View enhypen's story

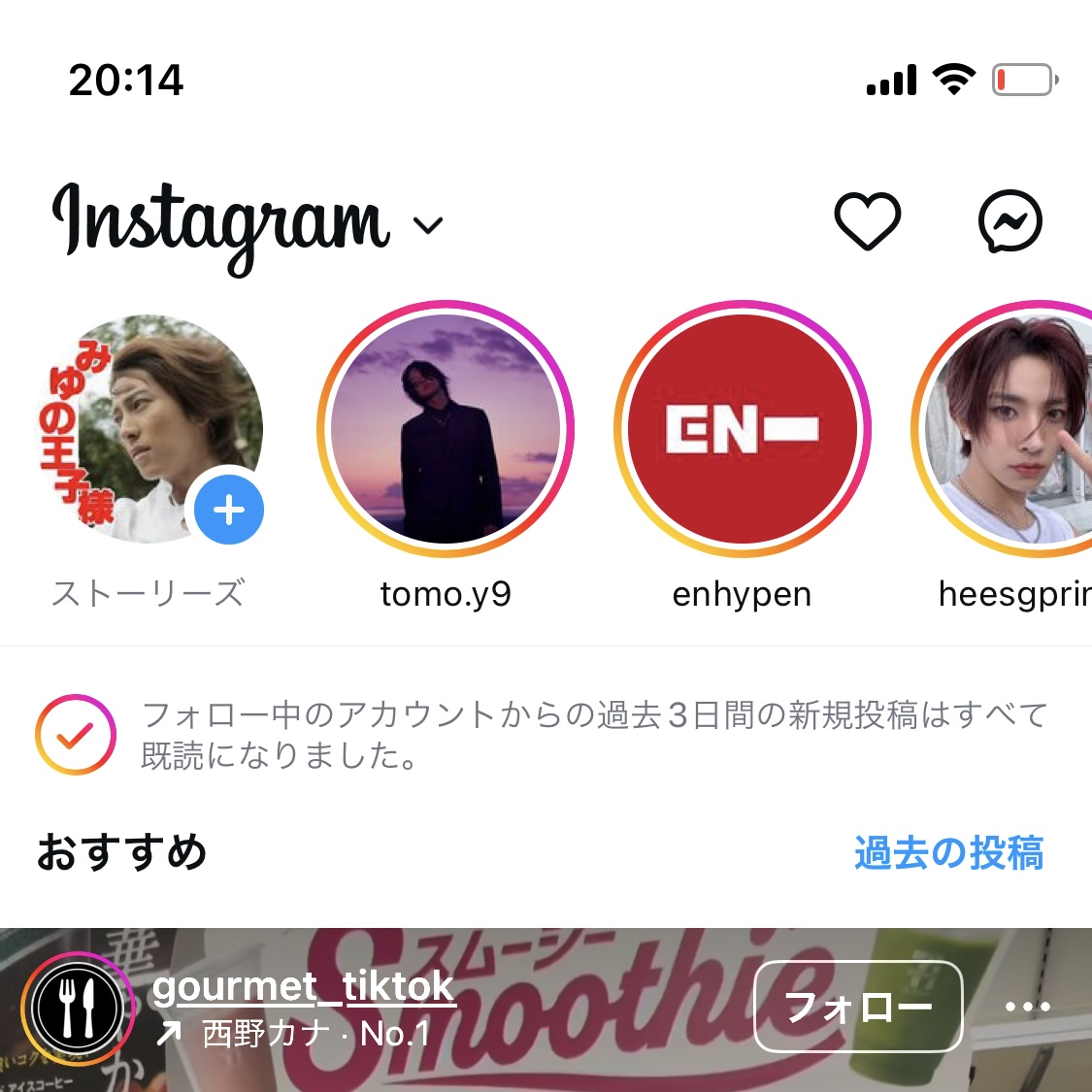[743, 429]
